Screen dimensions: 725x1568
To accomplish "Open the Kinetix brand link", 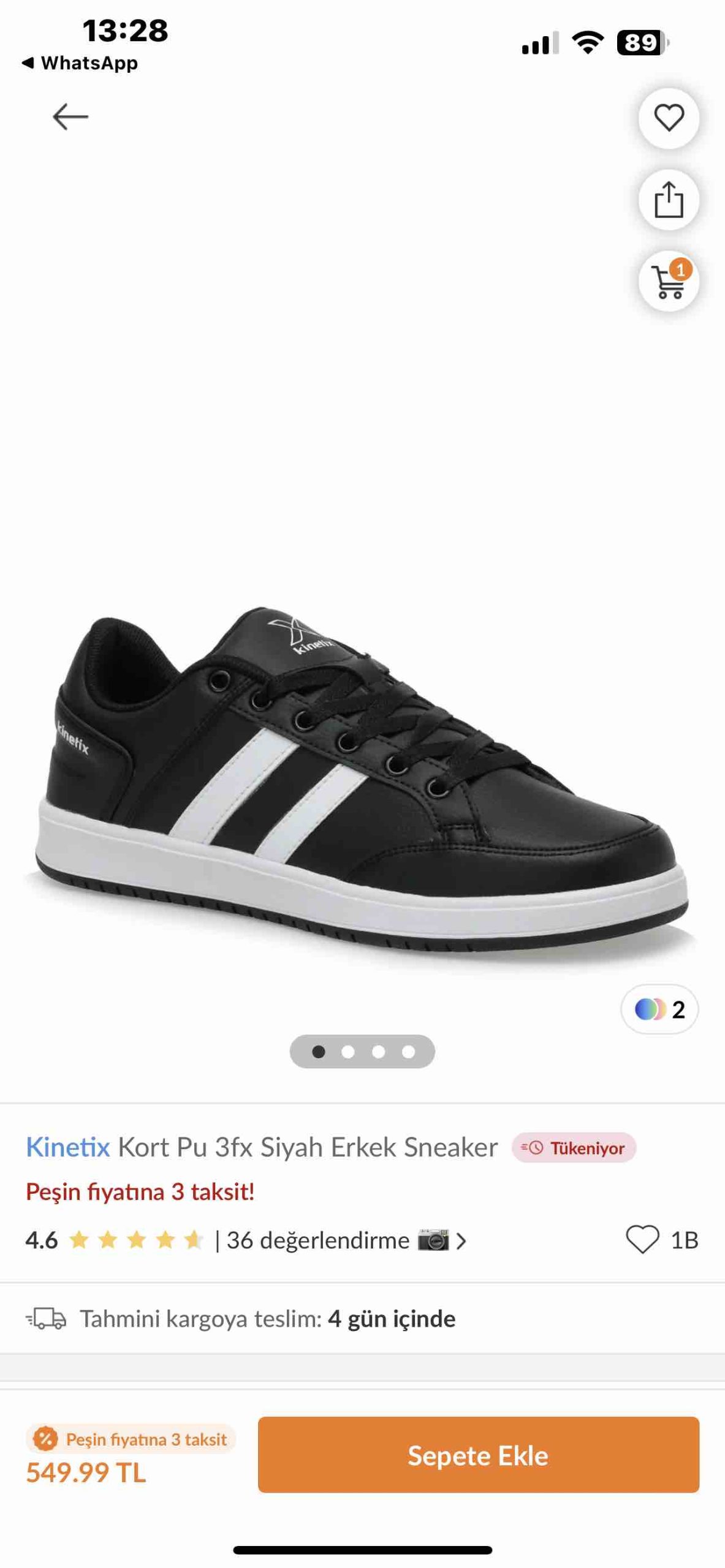I will [67, 1147].
